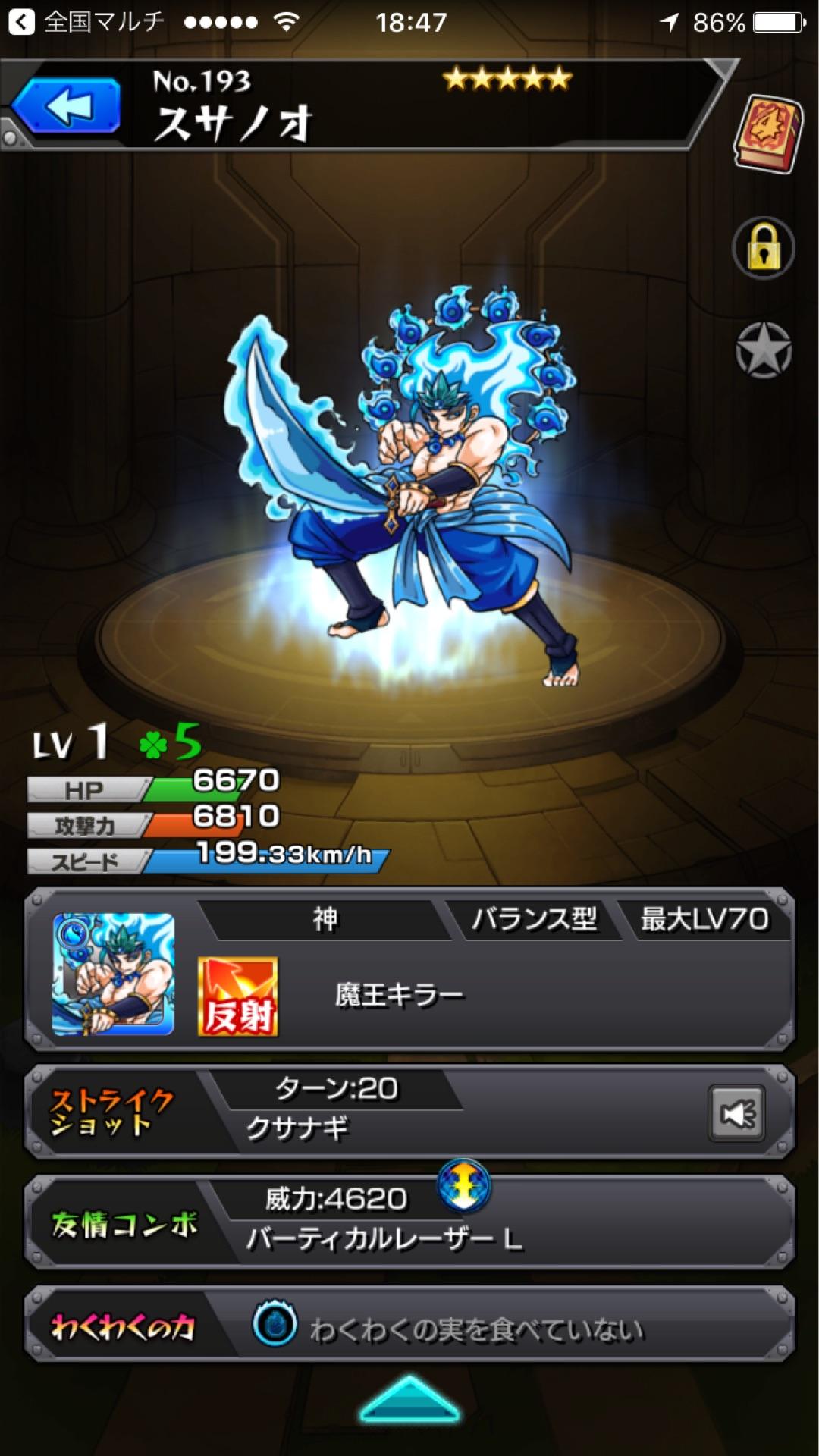Go back with the blue arrow button
The width and height of the screenshot is (819, 1456).
[67, 107]
